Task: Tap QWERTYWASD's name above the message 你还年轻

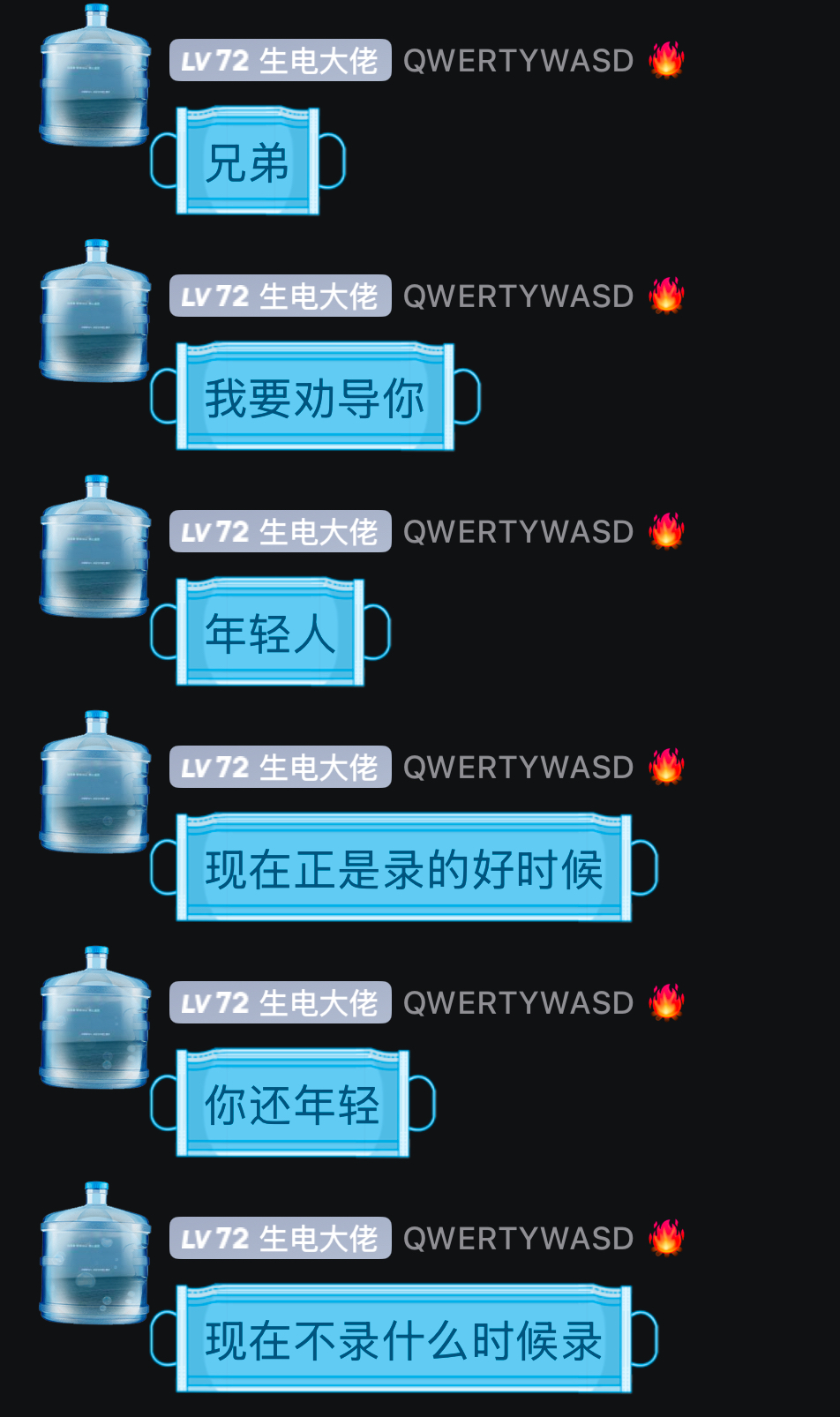Action: point(518,1003)
